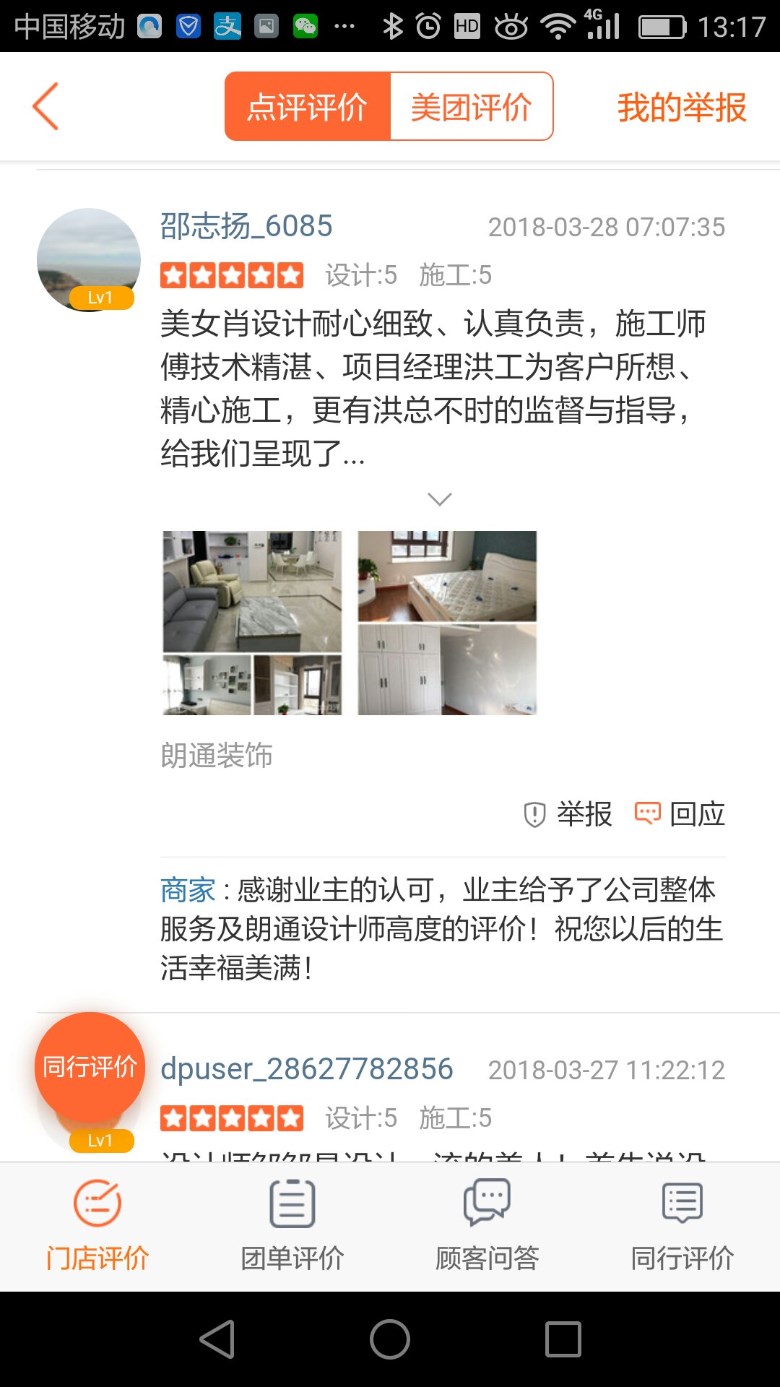This screenshot has width=780, height=1387.
Task: Switch to the 点评评价 segment
Action: [x=307, y=107]
